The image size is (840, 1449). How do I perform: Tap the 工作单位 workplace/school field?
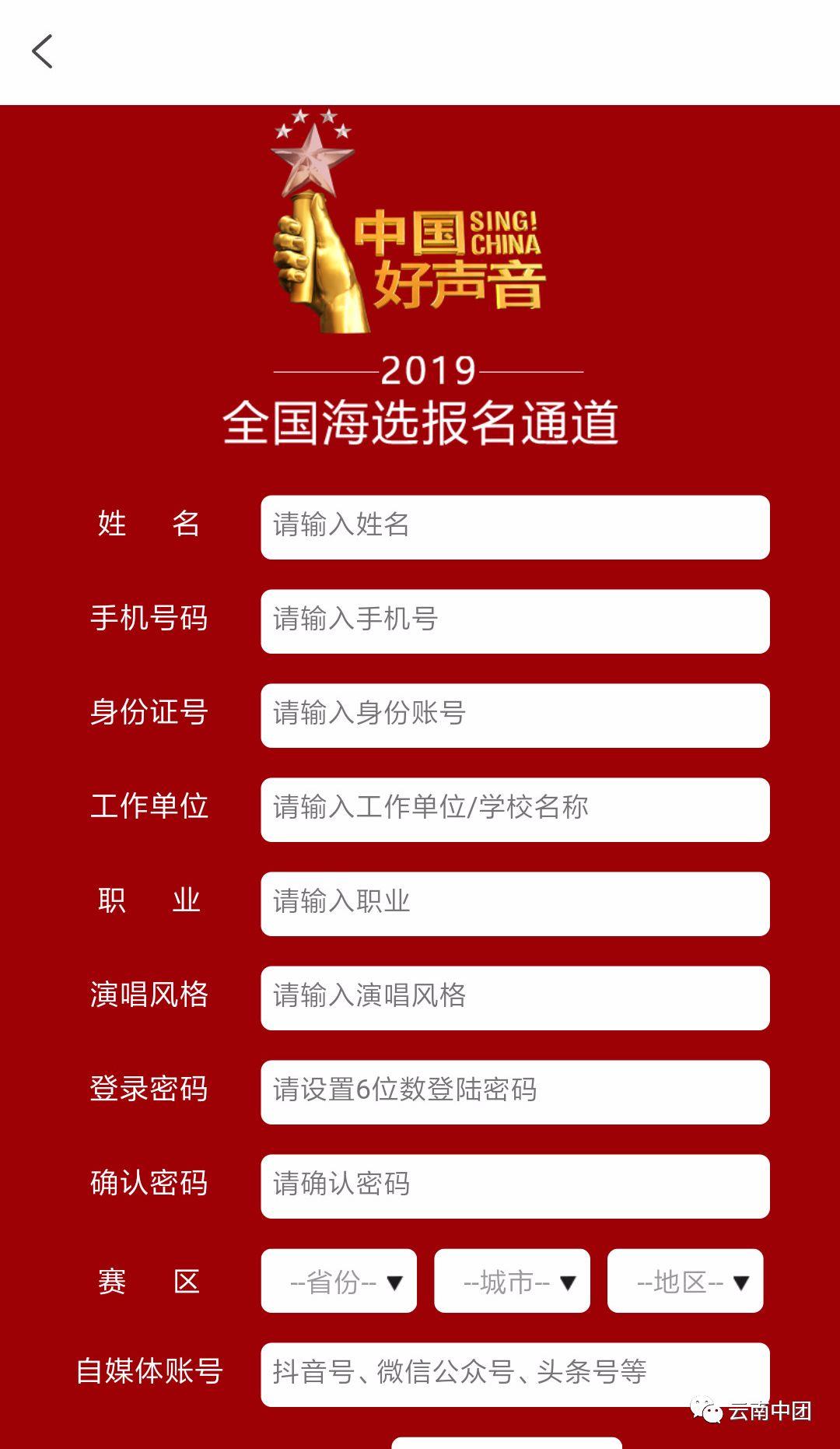[x=514, y=809]
